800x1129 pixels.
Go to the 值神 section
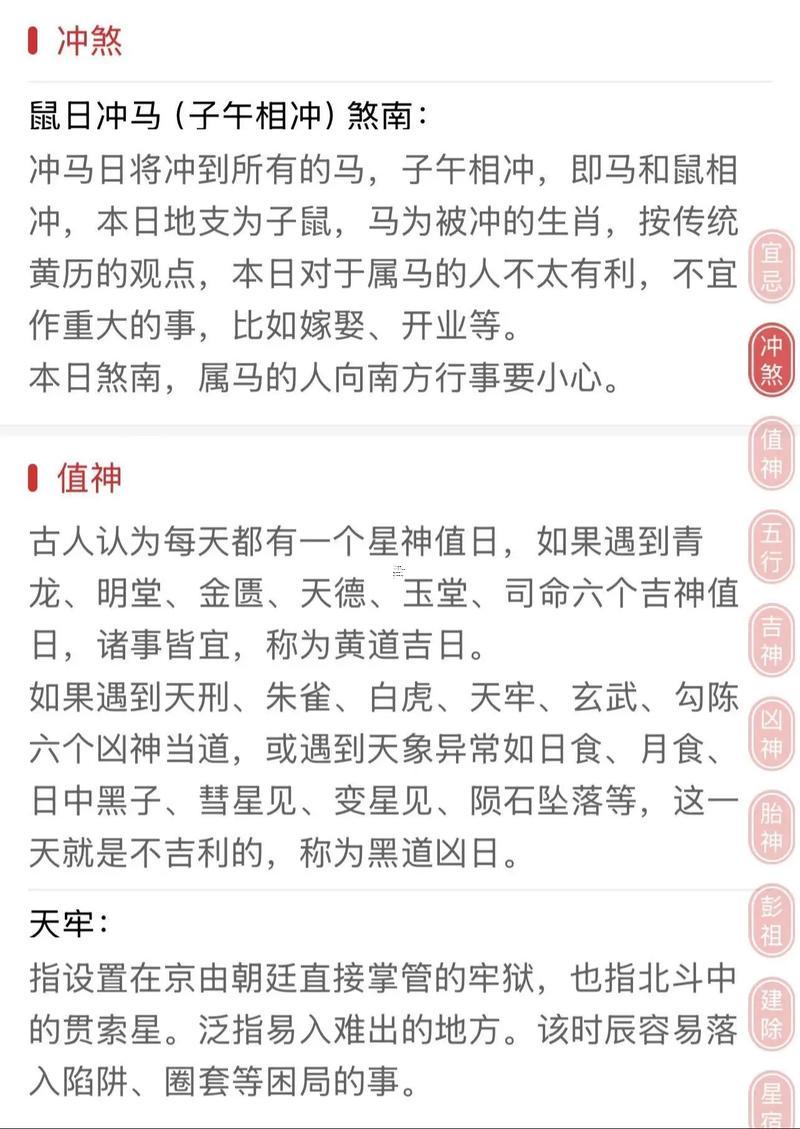point(771,453)
